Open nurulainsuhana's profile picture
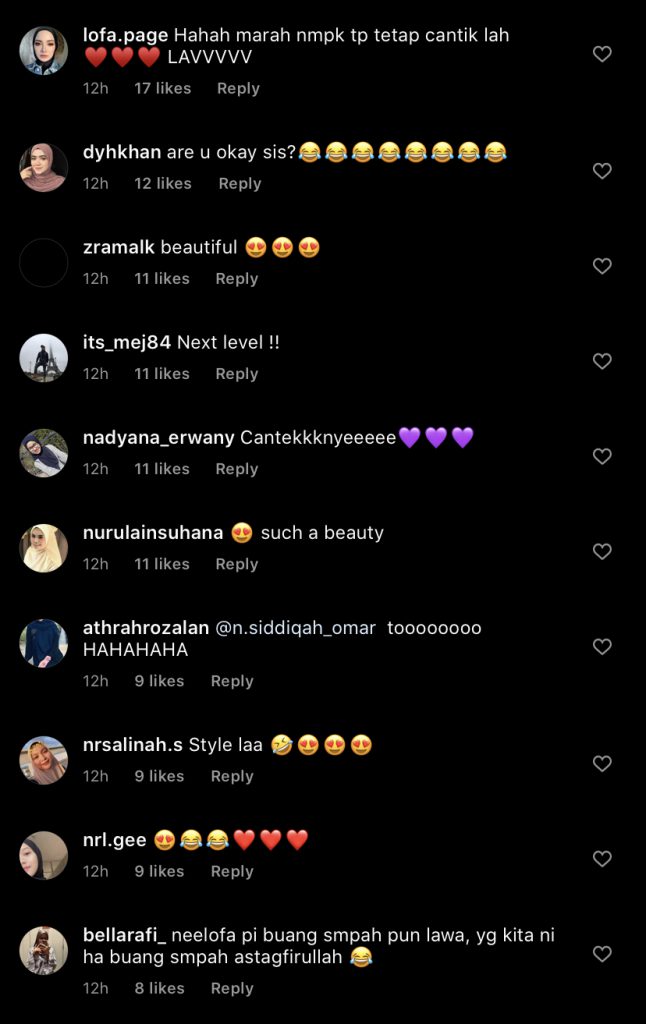This screenshot has height=1024, width=646. [44, 548]
